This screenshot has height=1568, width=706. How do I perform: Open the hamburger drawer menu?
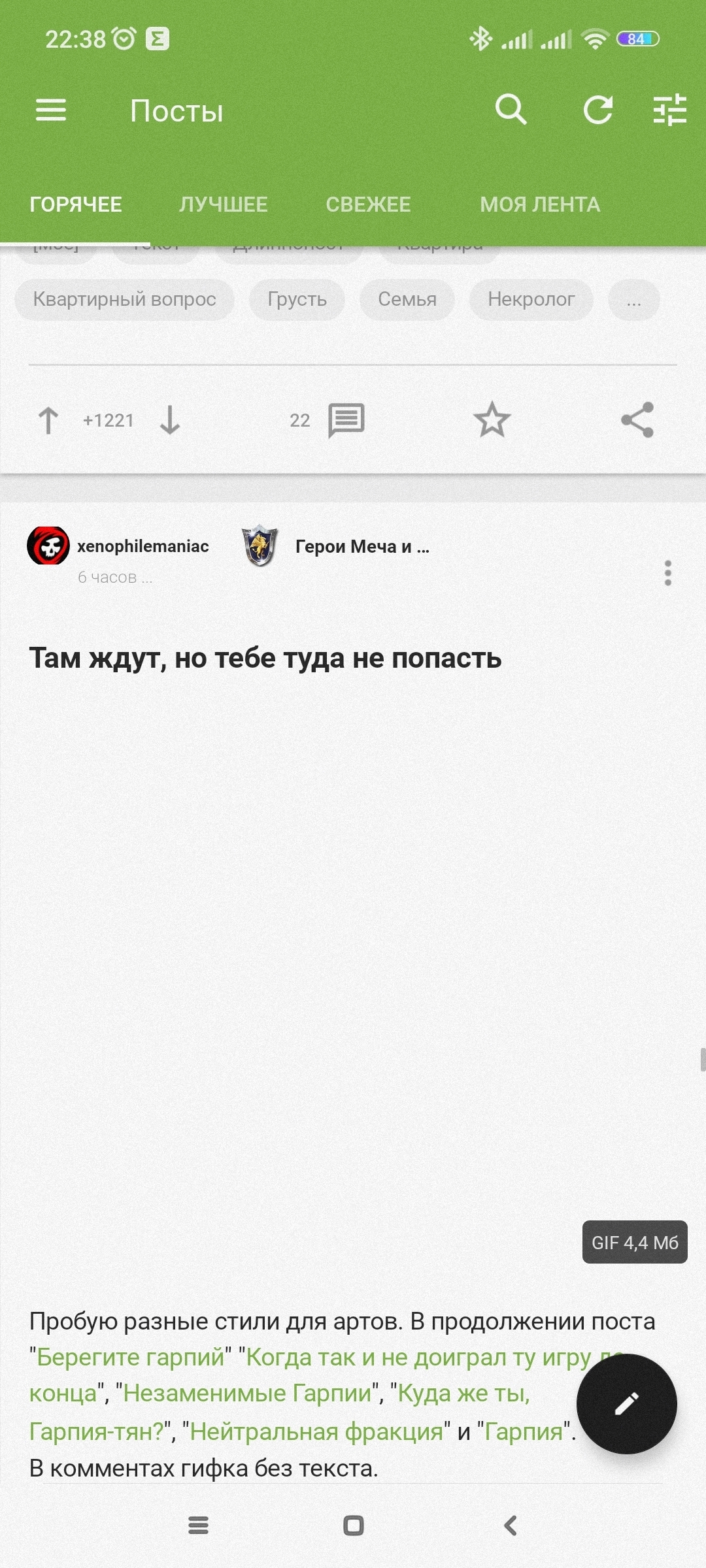(50, 110)
